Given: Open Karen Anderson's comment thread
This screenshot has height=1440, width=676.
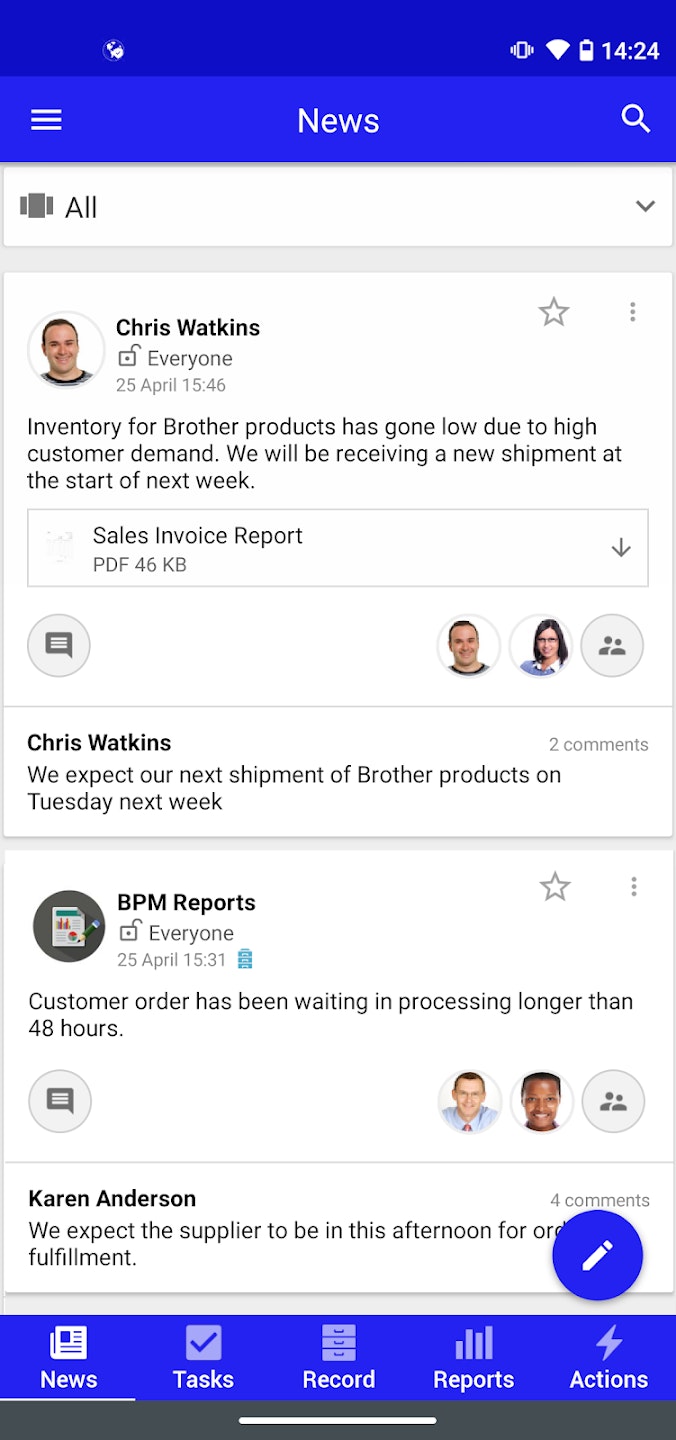Looking at the screenshot, I should [x=280, y=1228].
